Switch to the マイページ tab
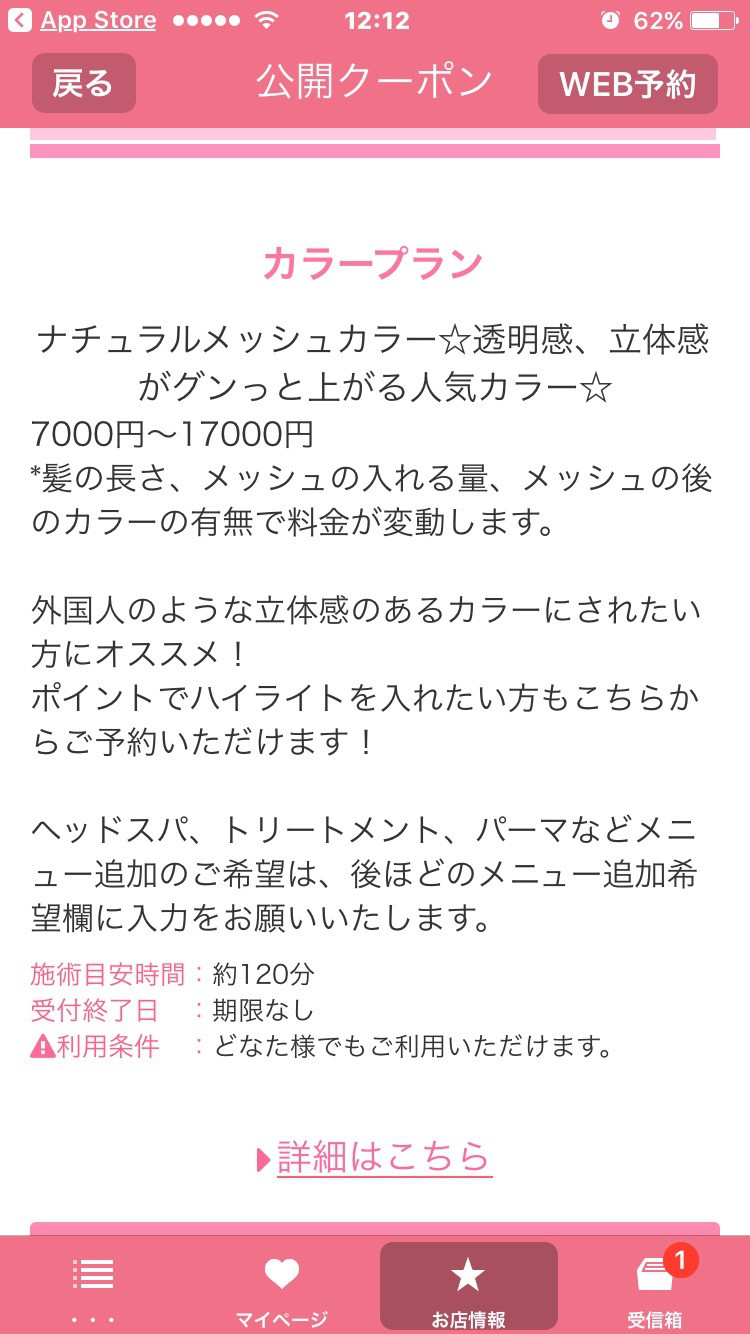This screenshot has width=750, height=1334. pyautogui.click(x=281, y=1287)
